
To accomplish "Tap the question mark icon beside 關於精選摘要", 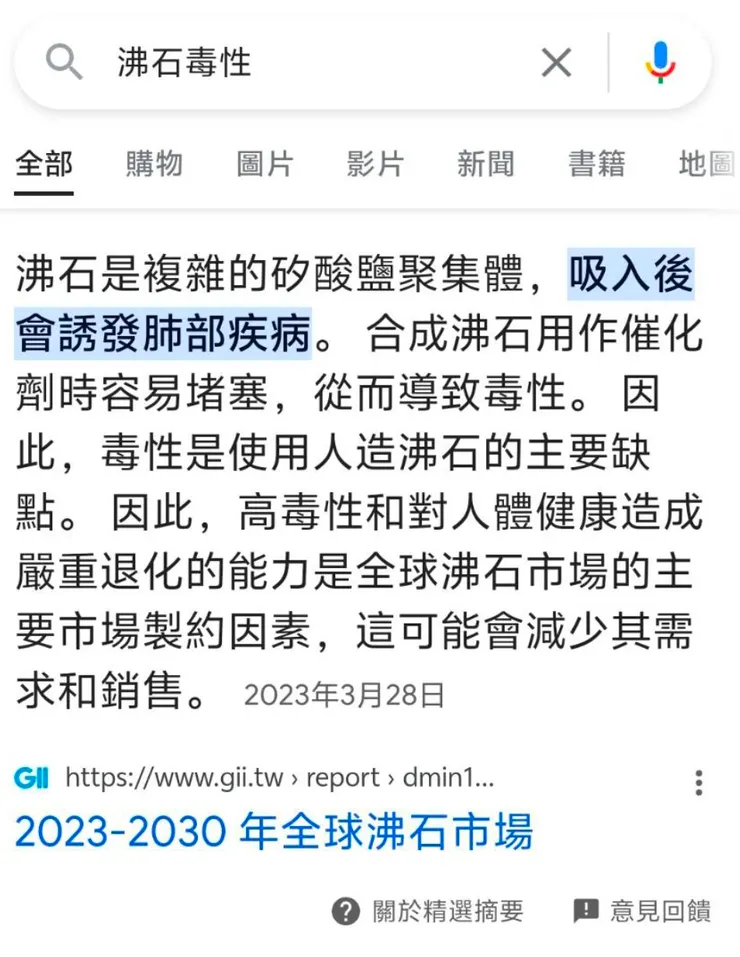I will click(x=345, y=911).
